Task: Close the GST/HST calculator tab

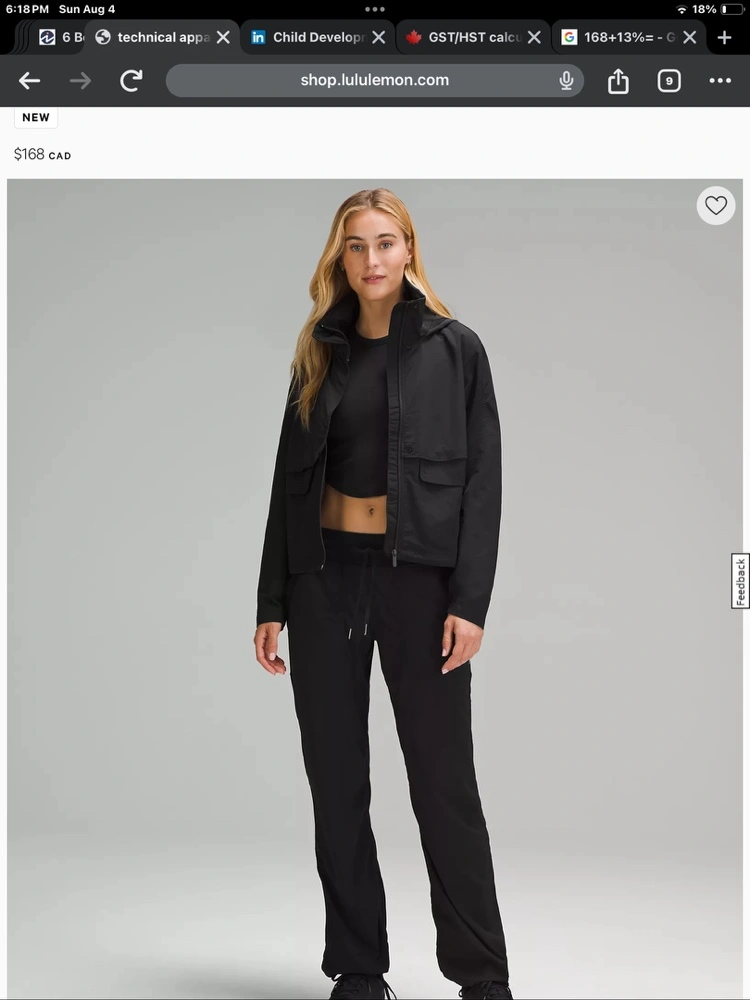Action: click(x=535, y=37)
